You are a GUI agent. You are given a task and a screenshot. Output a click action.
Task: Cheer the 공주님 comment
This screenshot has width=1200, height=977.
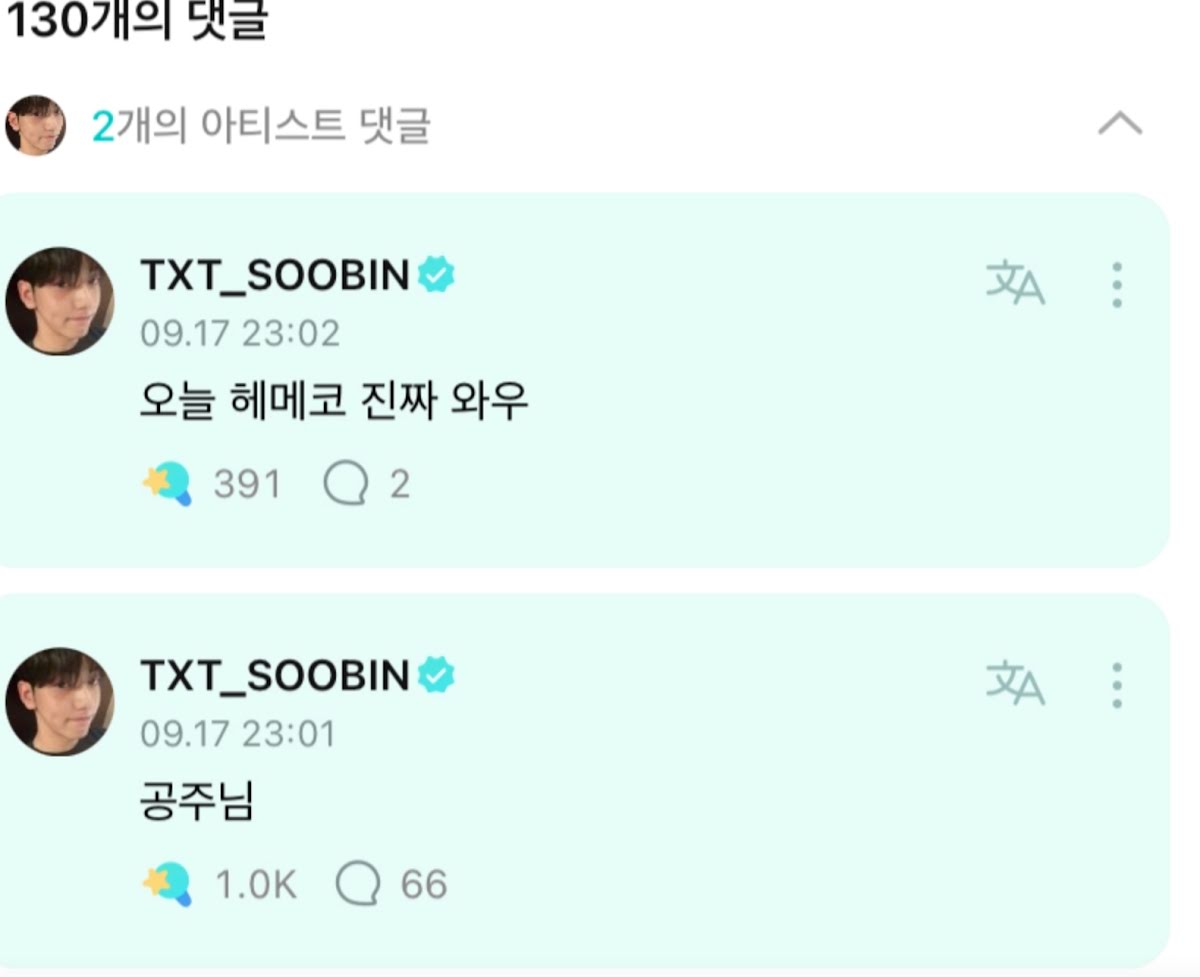tap(167, 885)
